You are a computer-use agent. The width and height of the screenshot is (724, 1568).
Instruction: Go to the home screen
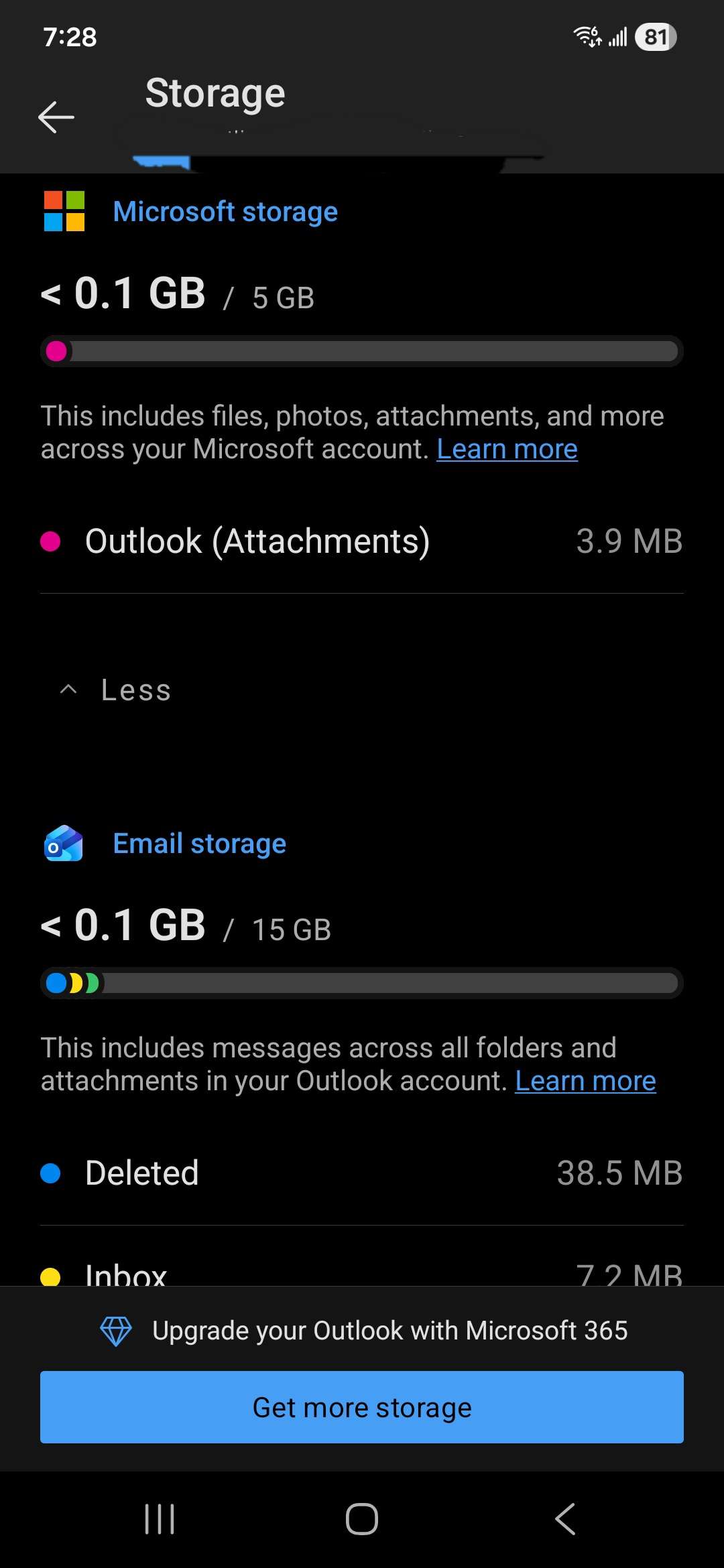tap(362, 1519)
